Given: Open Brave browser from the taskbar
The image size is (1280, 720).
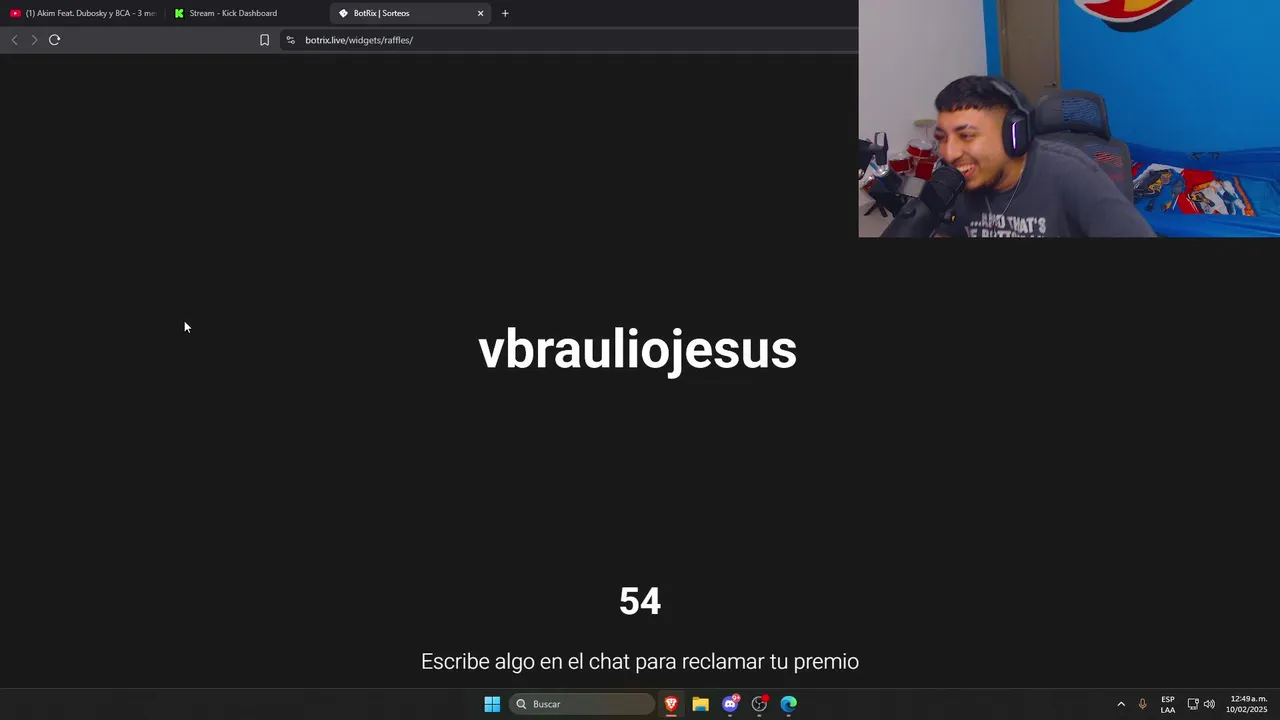Looking at the screenshot, I should pyautogui.click(x=671, y=704).
